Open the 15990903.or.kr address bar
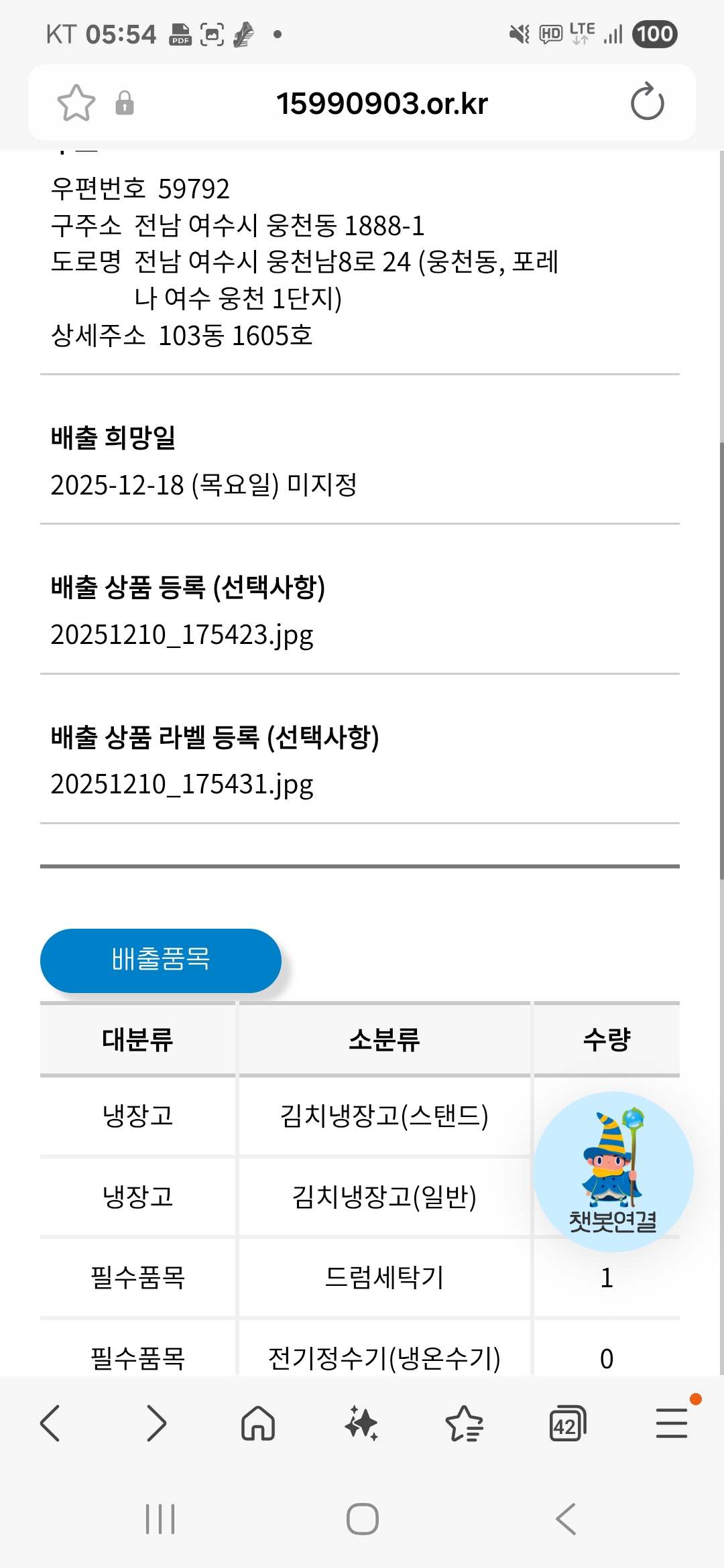 tap(382, 103)
